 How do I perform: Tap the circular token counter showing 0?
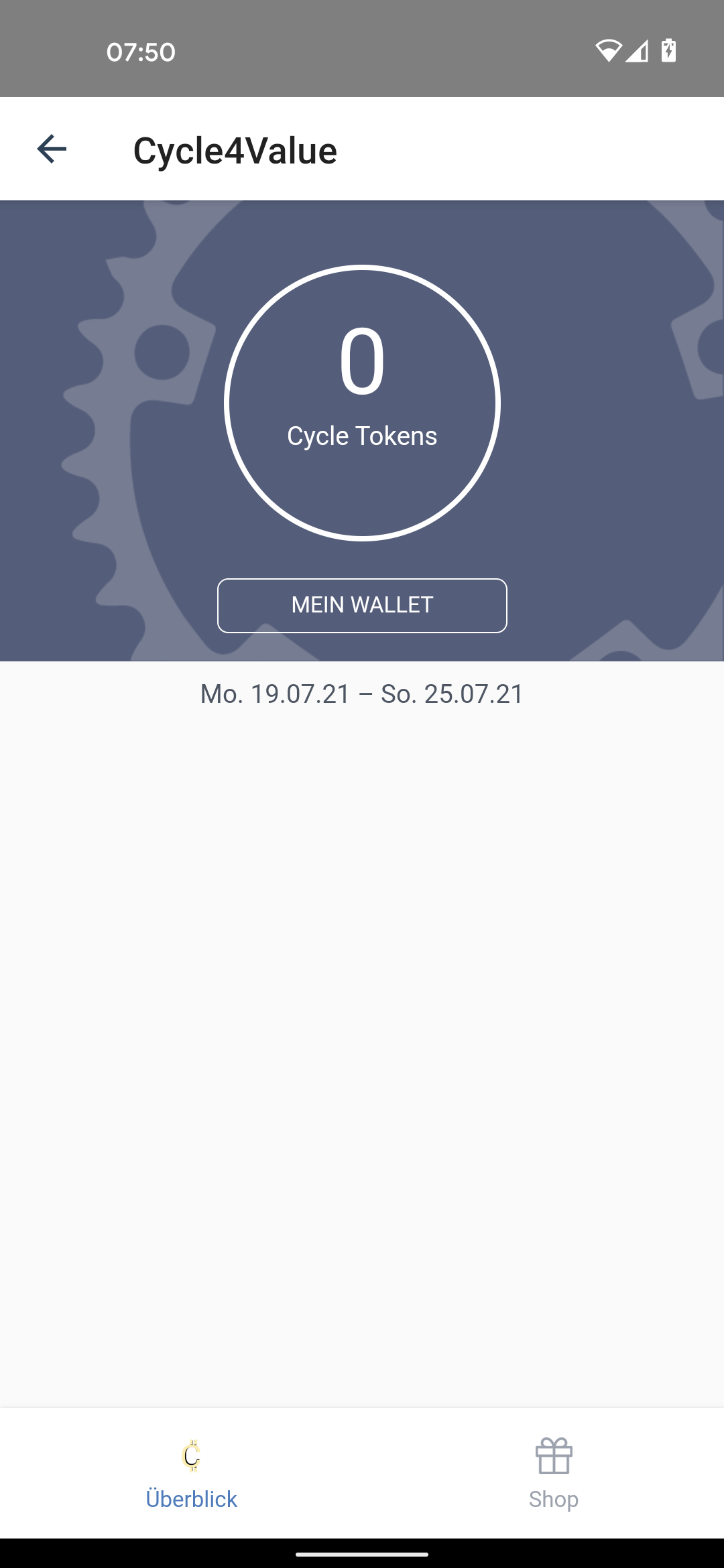[362, 358]
